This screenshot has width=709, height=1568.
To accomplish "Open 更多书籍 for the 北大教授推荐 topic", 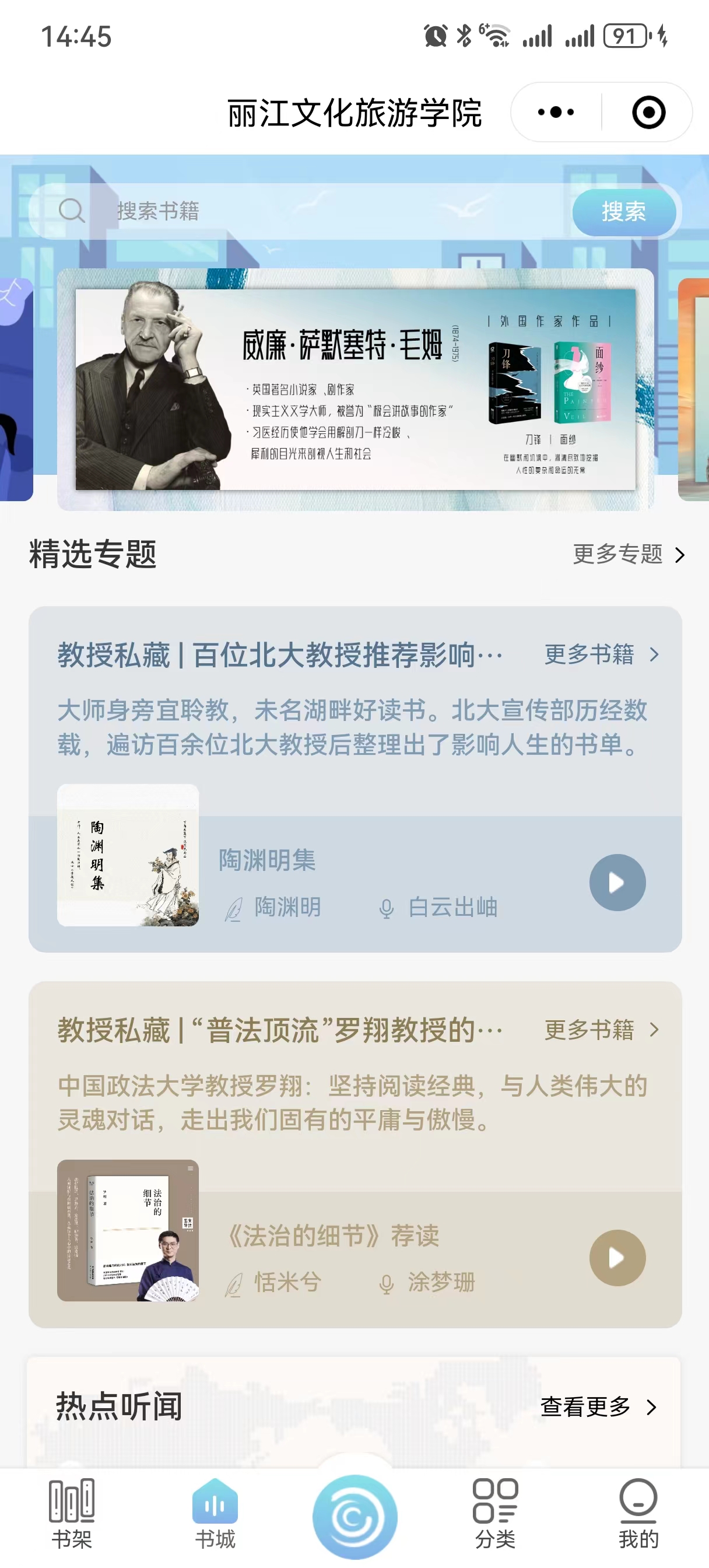I will [601, 654].
